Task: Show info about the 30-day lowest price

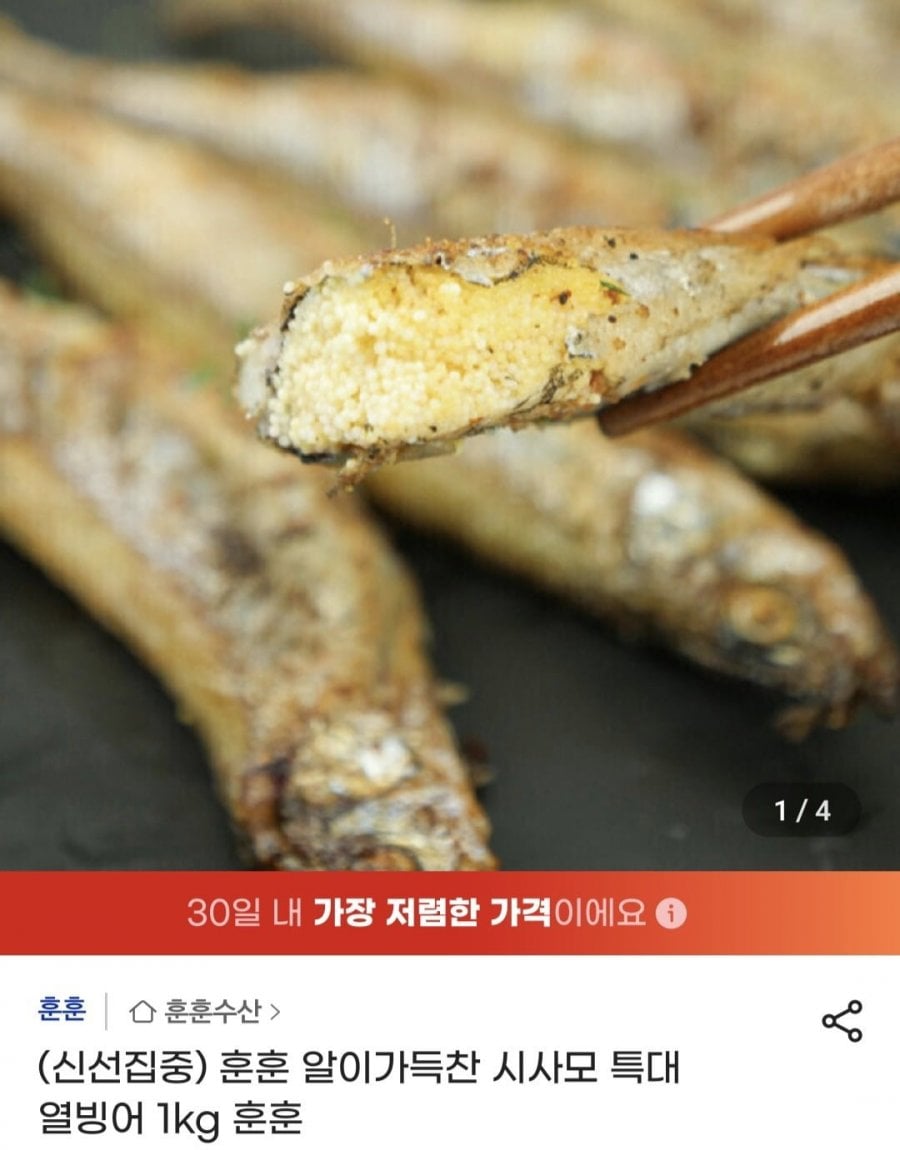Action: (x=672, y=914)
